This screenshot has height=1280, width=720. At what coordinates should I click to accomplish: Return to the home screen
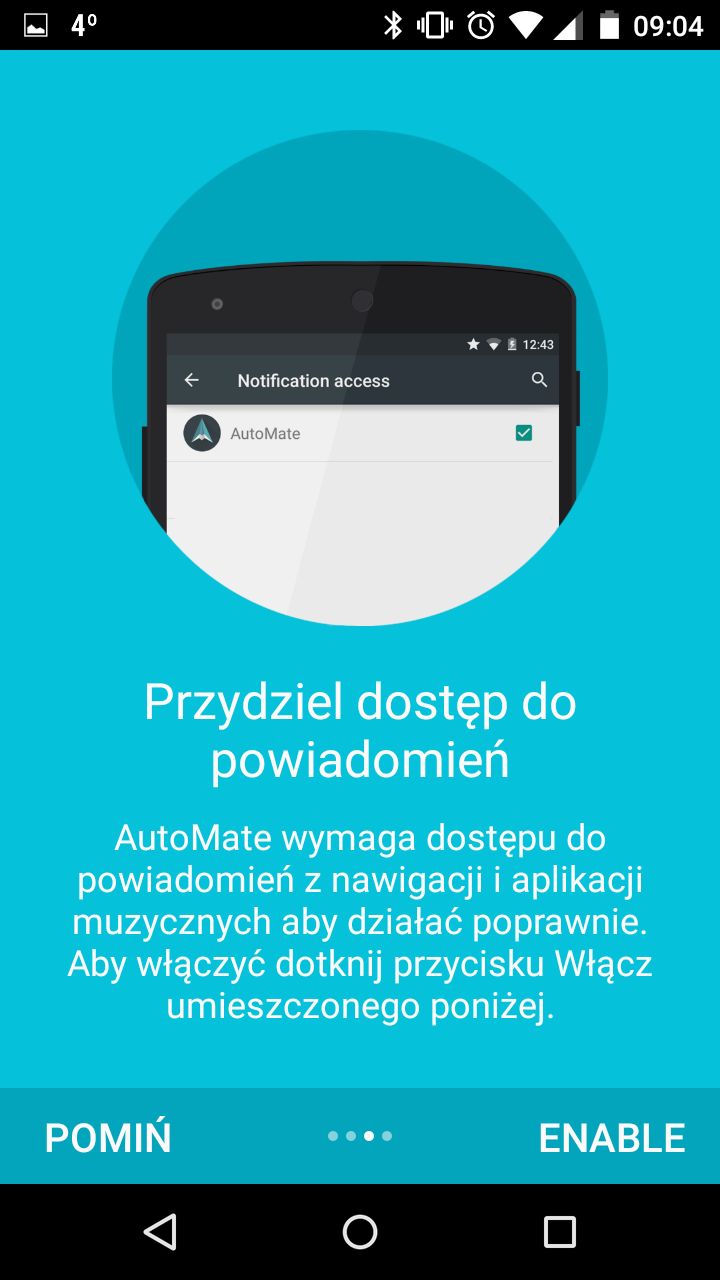[360, 1232]
